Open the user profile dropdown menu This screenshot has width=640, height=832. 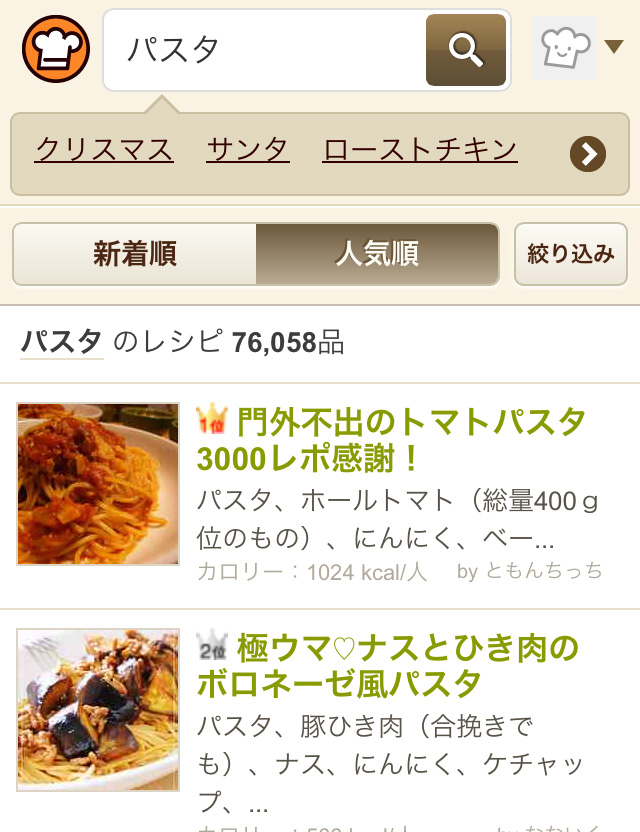point(578,48)
